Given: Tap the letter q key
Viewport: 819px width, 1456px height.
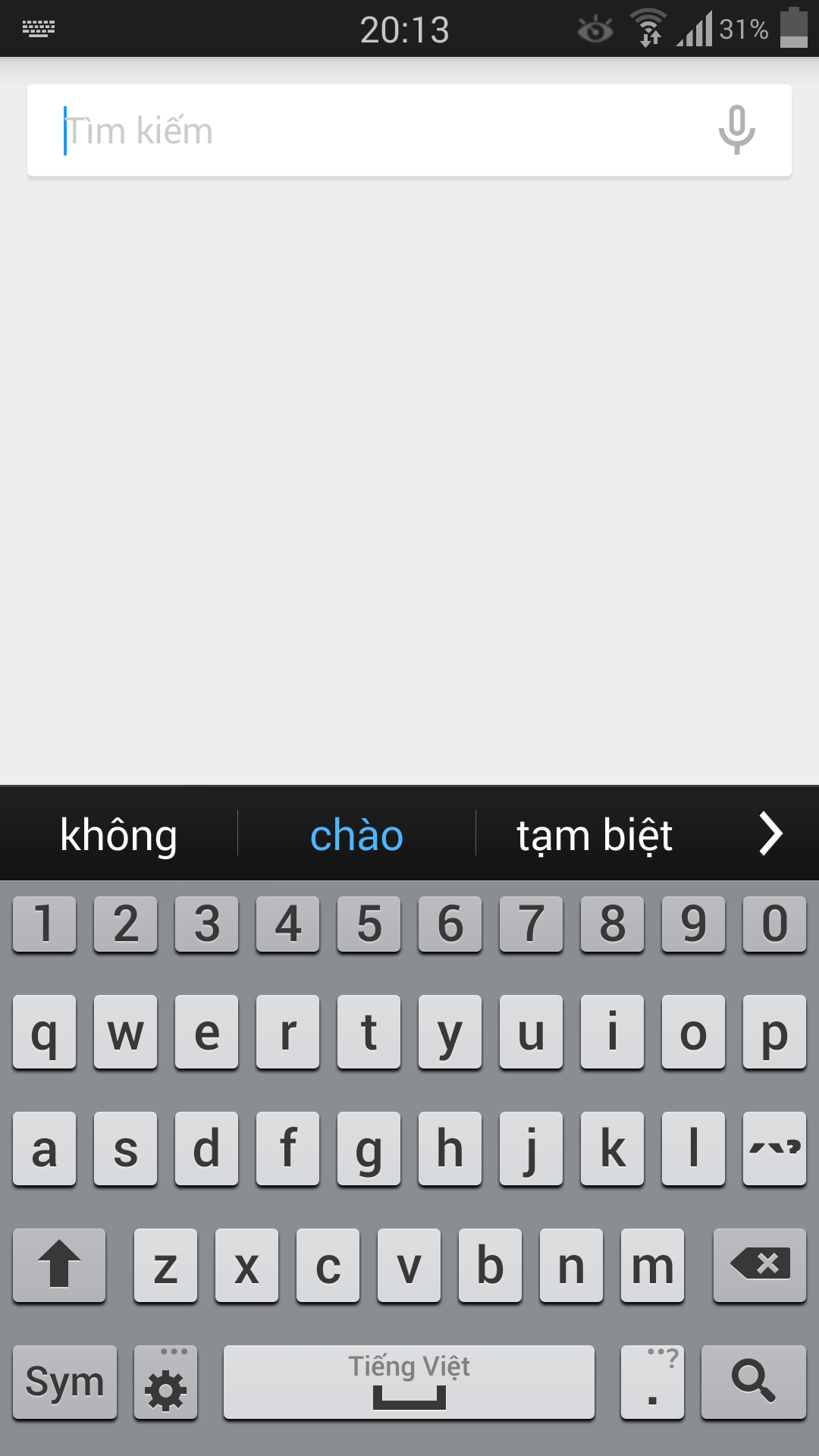Looking at the screenshot, I should pos(44,1031).
